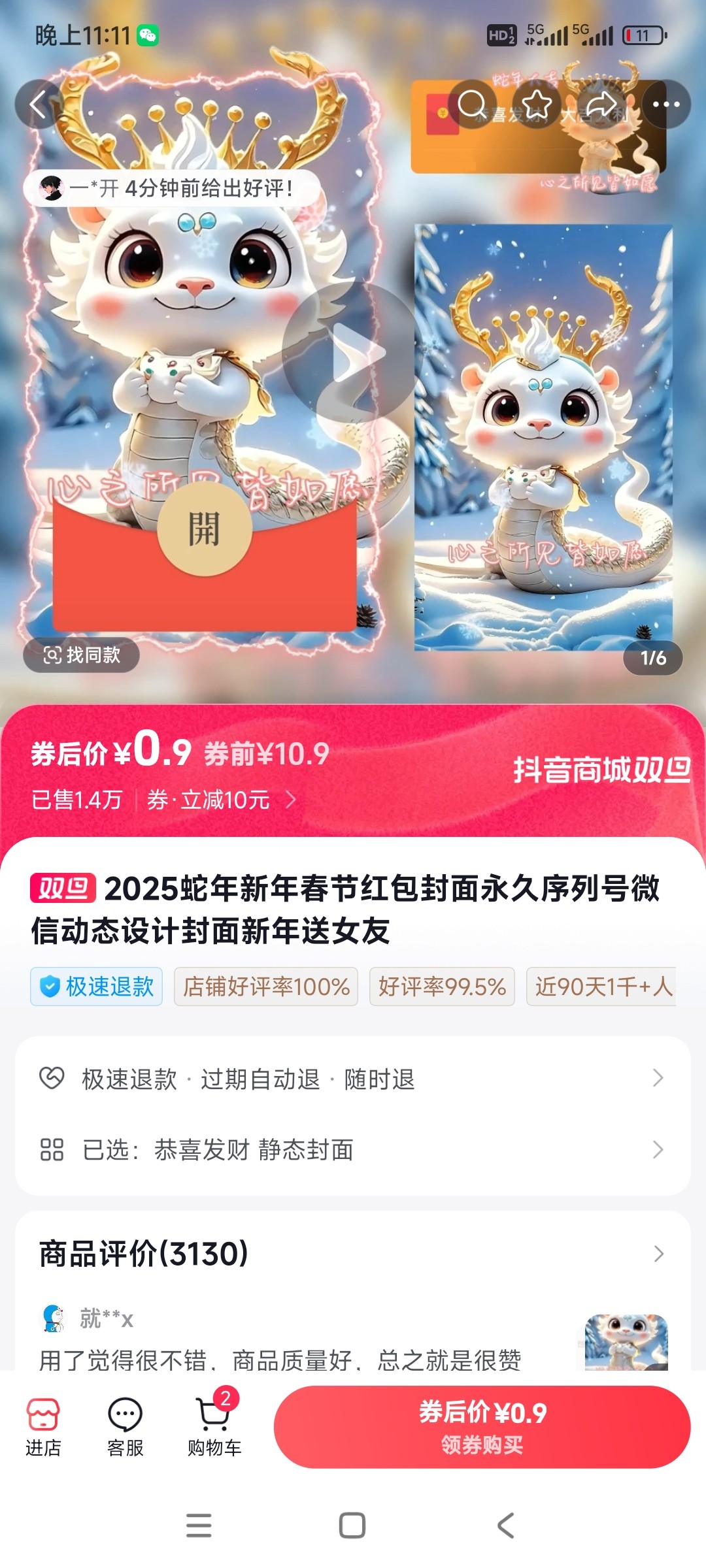The height and width of the screenshot is (1568, 706).
Task: Favorite this product with the star icon
Action: tap(537, 104)
